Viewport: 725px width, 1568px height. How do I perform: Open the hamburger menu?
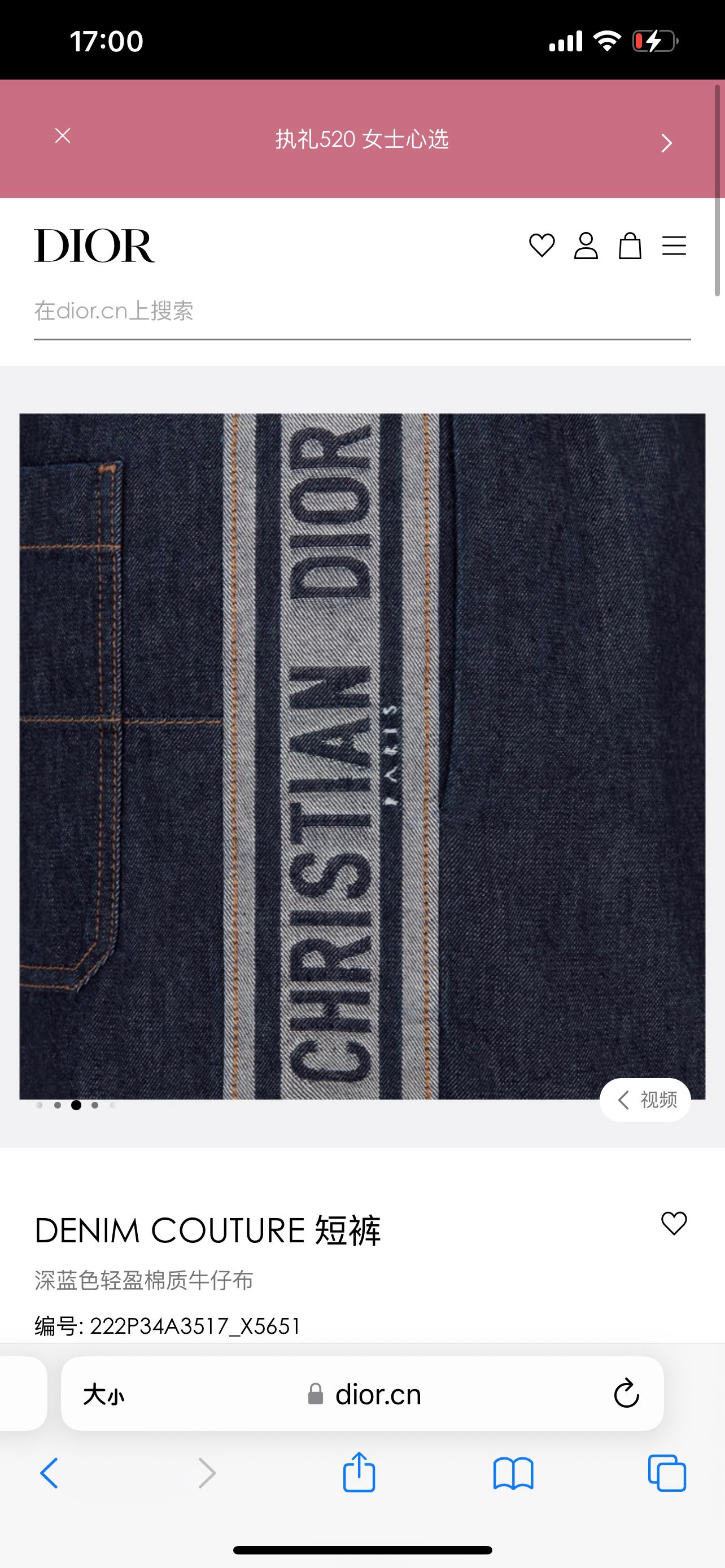point(674,246)
